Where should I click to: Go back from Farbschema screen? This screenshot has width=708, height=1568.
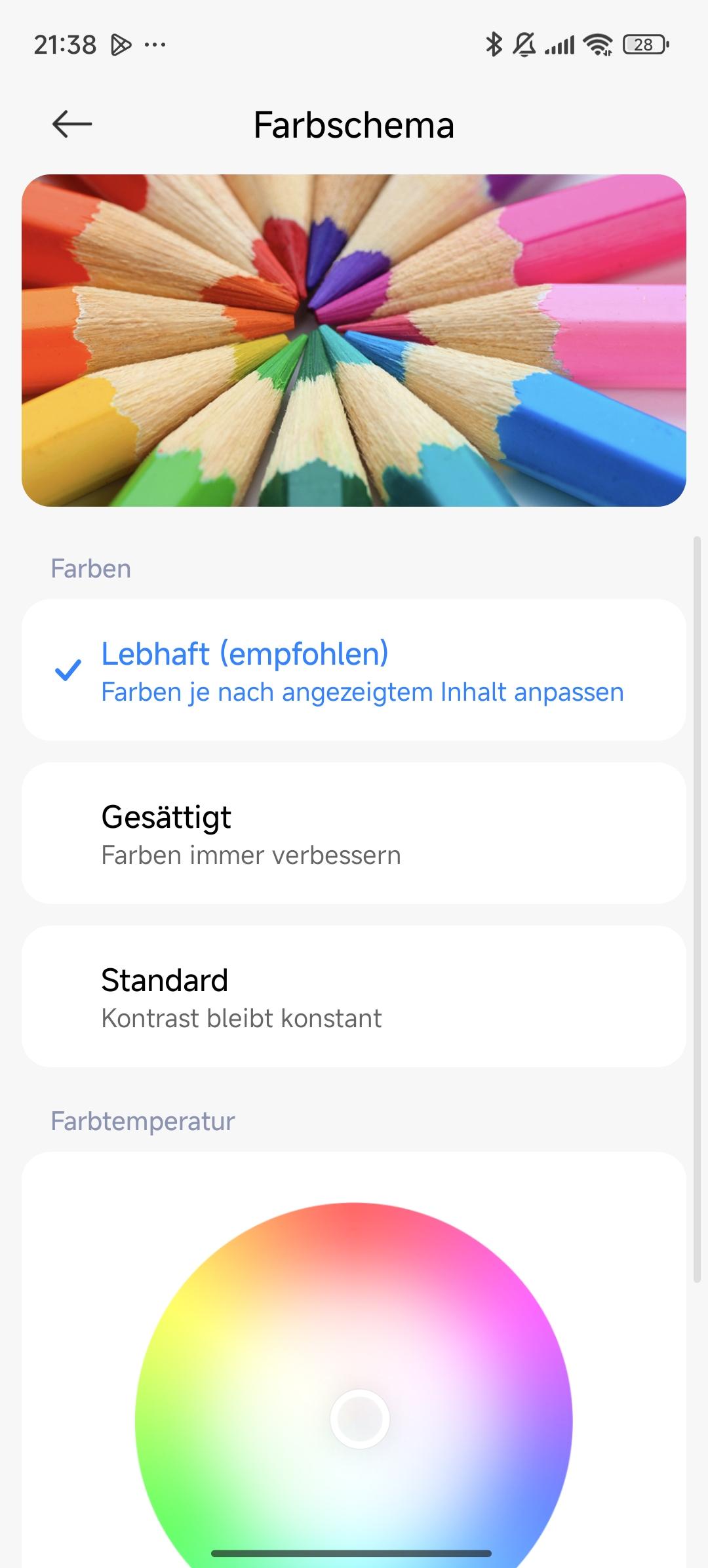click(x=71, y=124)
